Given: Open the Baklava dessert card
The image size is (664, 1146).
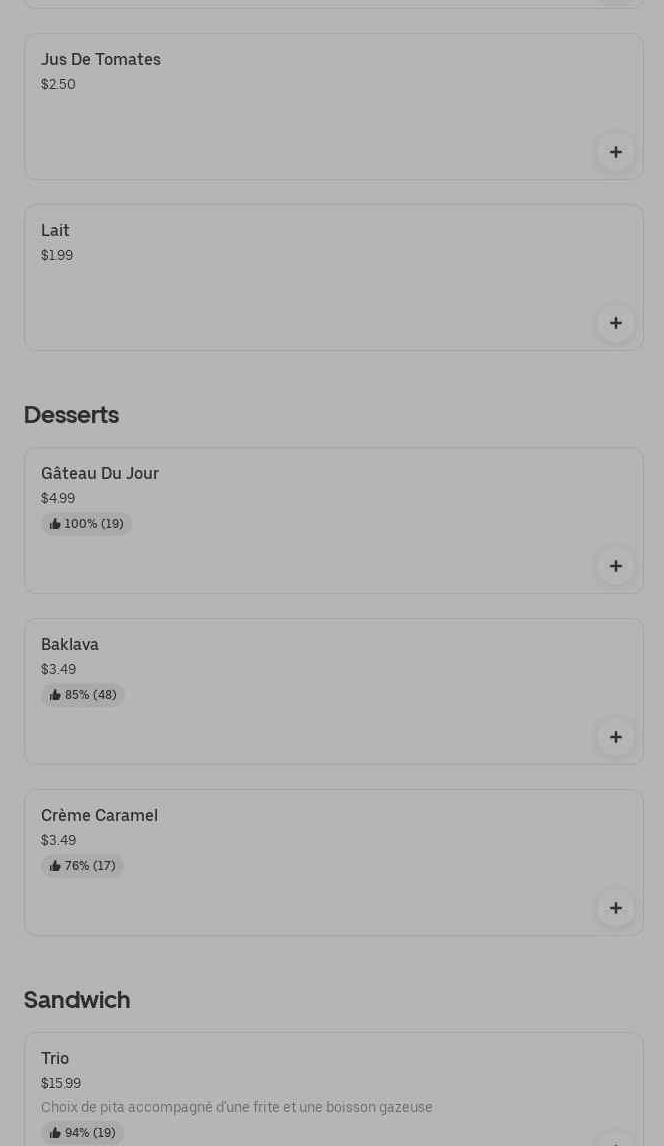Looking at the screenshot, I should pyautogui.click(x=334, y=691).
